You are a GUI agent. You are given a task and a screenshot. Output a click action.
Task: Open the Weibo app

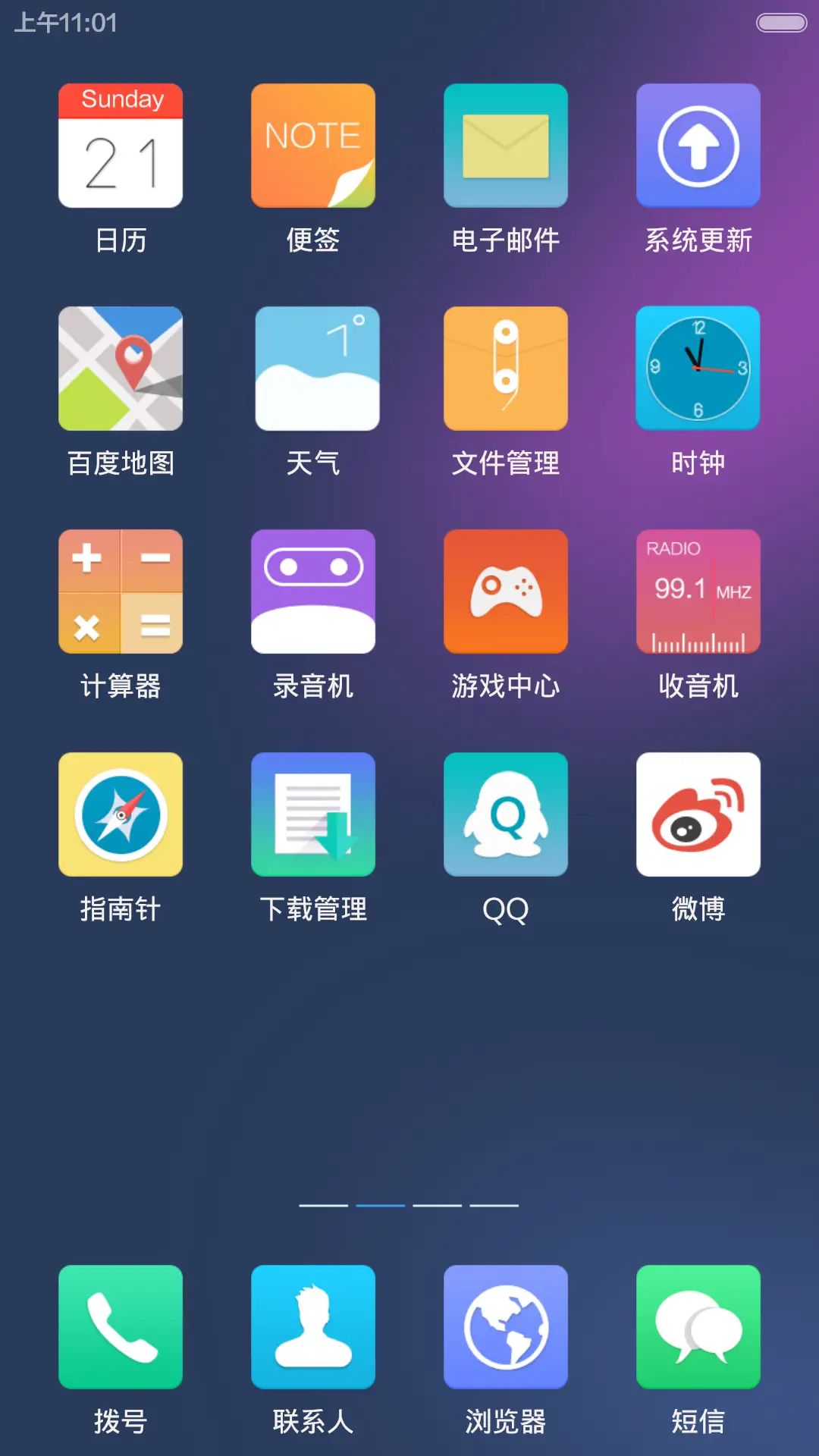tap(698, 814)
